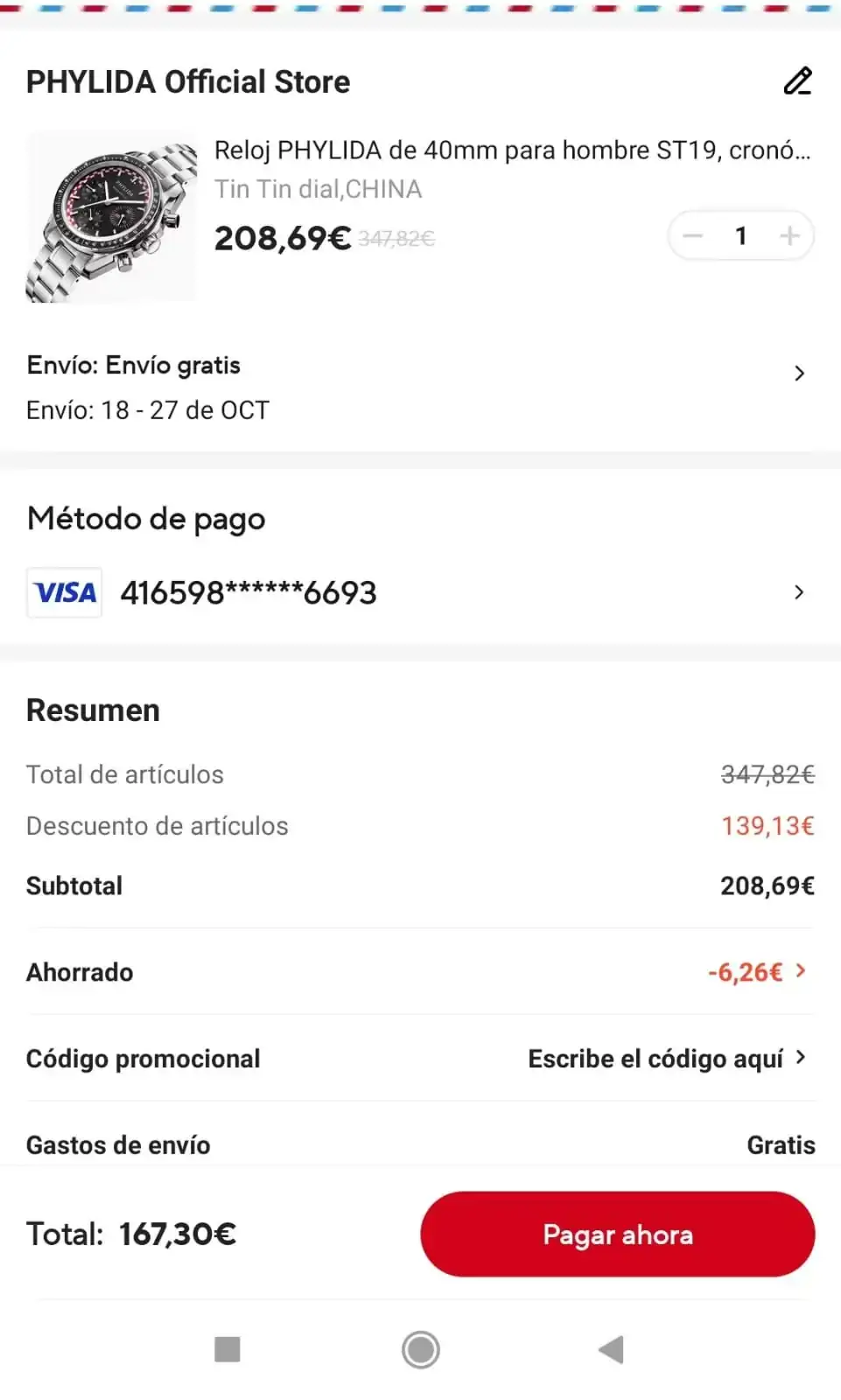
Task: Open the Envío gratis shipping options
Action: [x=798, y=374]
